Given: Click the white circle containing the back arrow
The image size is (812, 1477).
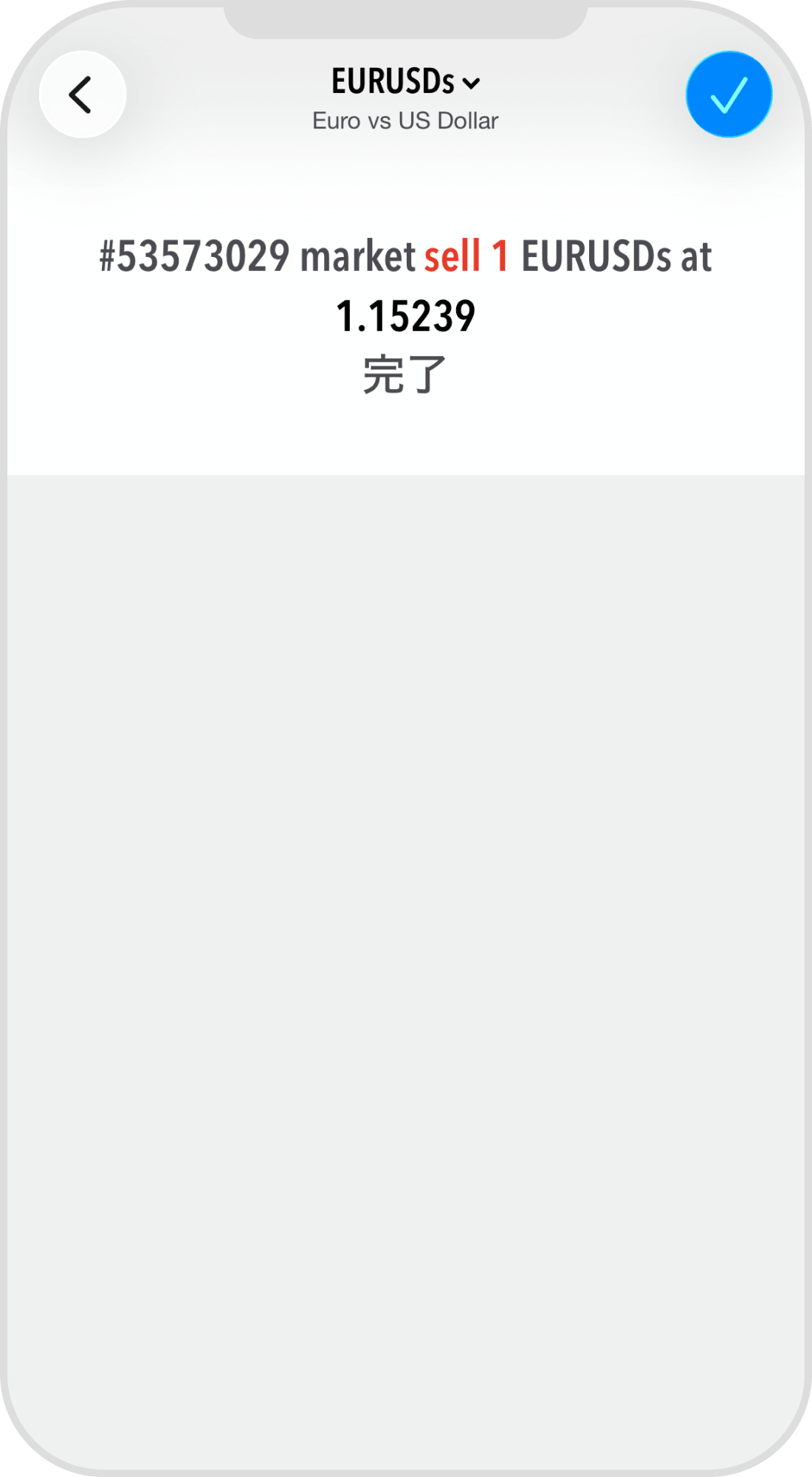Looking at the screenshot, I should click(x=81, y=95).
